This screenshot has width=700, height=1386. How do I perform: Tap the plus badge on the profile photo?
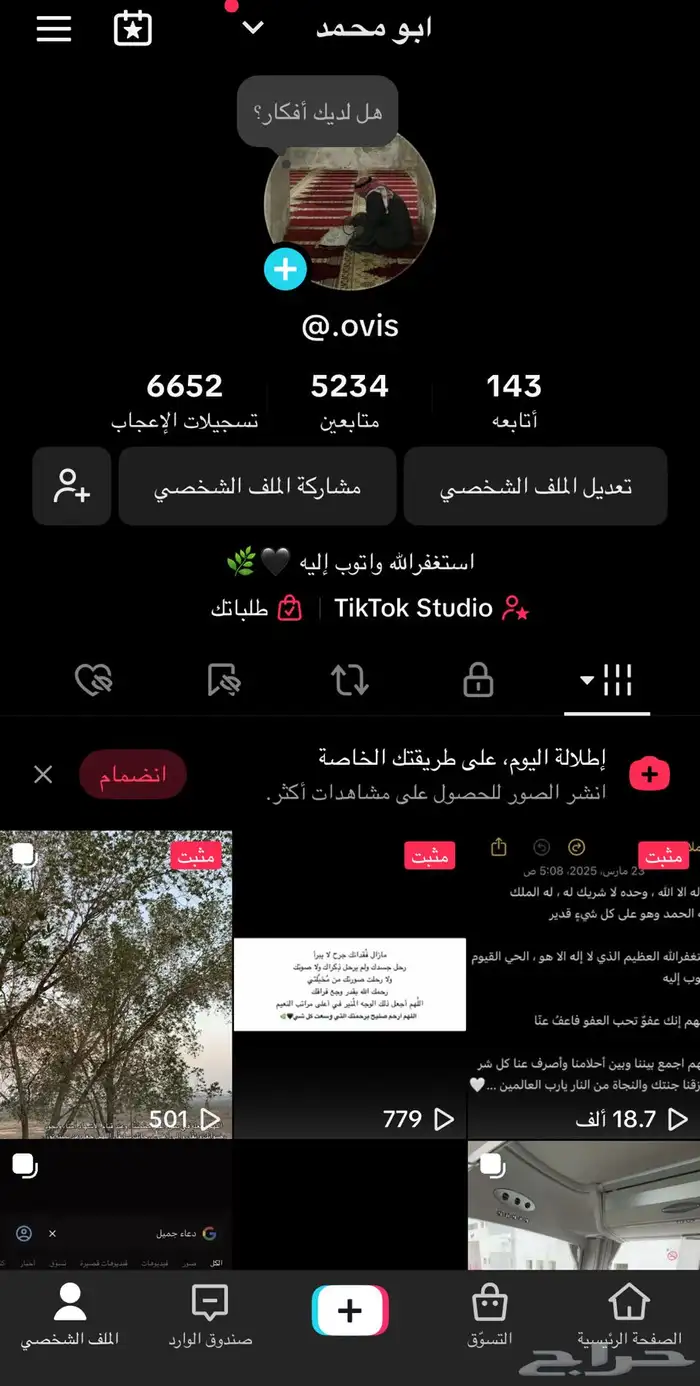pos(285,269)
